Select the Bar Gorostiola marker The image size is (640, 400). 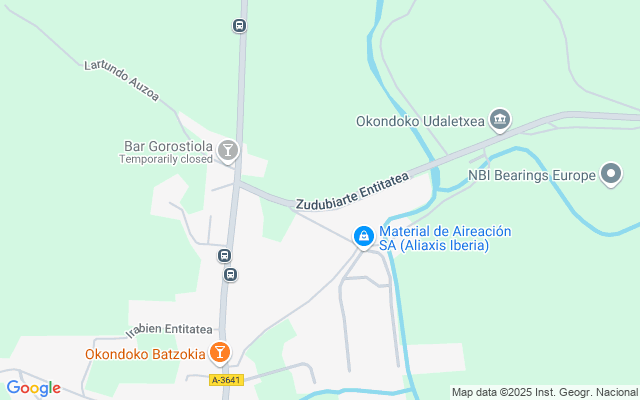(x=229, y=151)
